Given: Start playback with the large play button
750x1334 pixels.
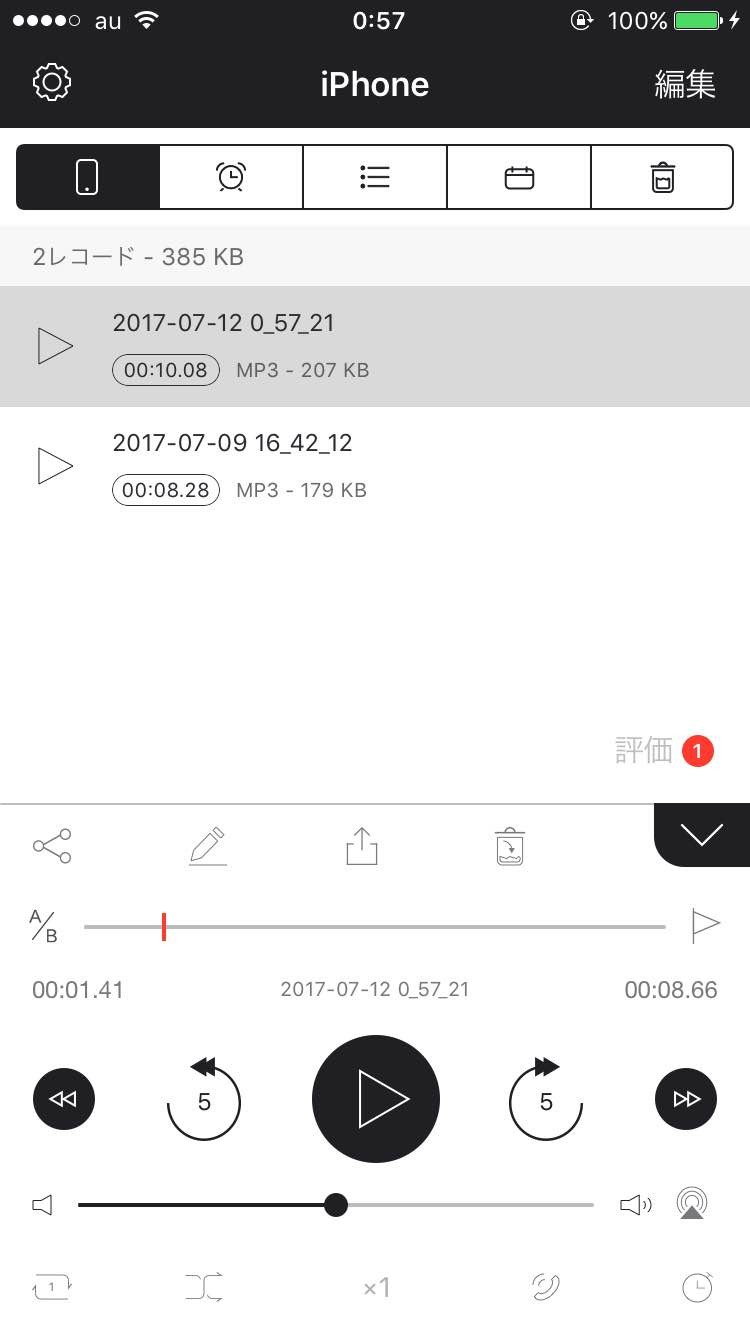Looking at the screenshot, I should pos(376,1098).
